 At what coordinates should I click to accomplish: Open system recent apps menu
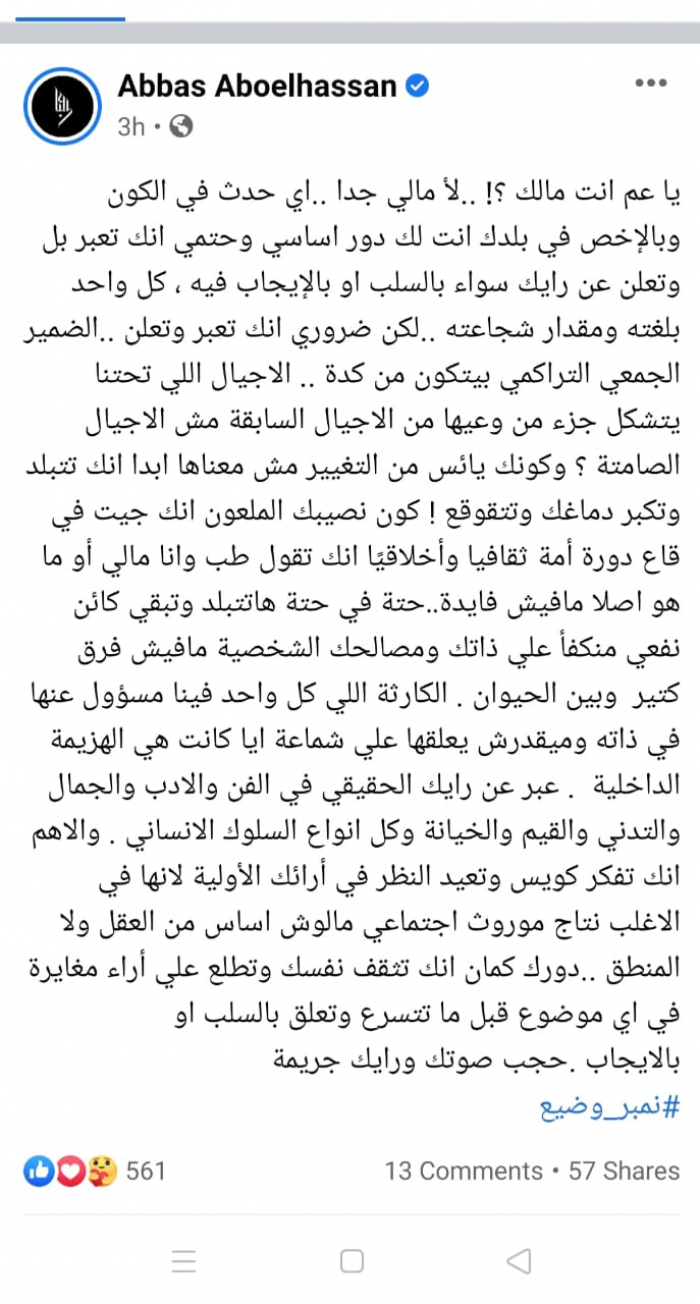tap(184, 1261)
